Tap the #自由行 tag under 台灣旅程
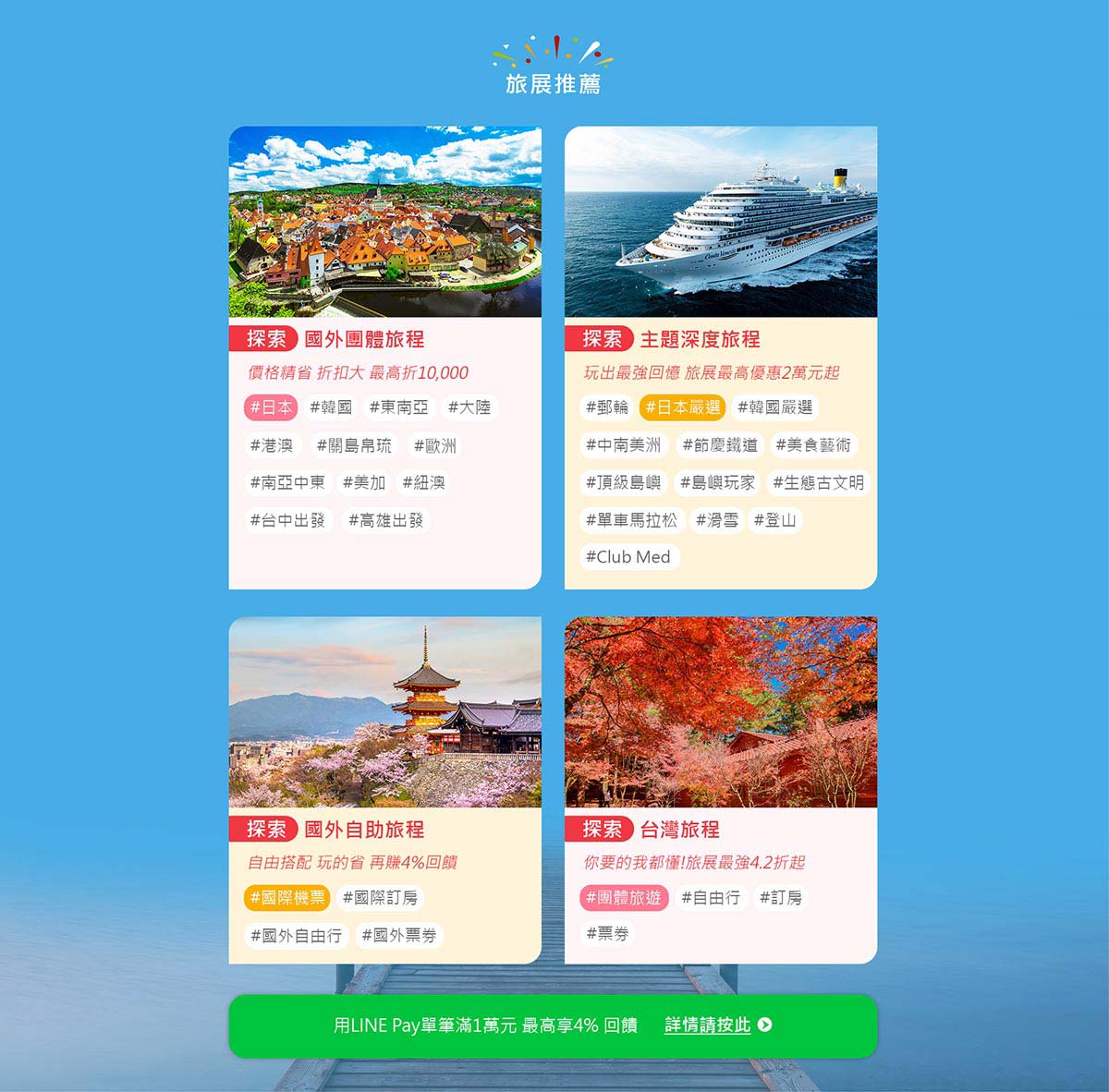1109x1092 pixels. (x=710, y=897)
